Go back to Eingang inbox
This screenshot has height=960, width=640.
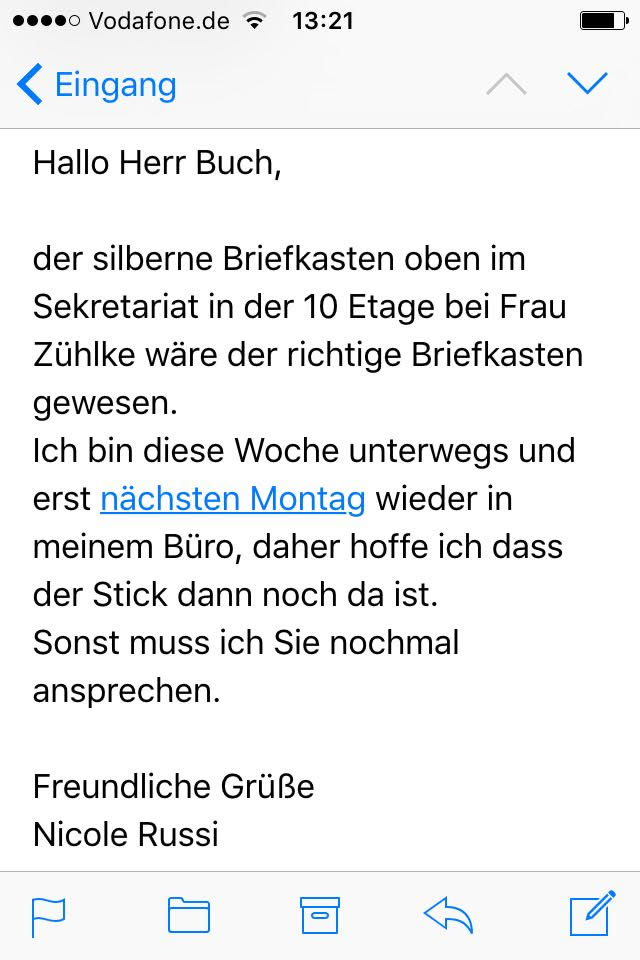[96, 85]
